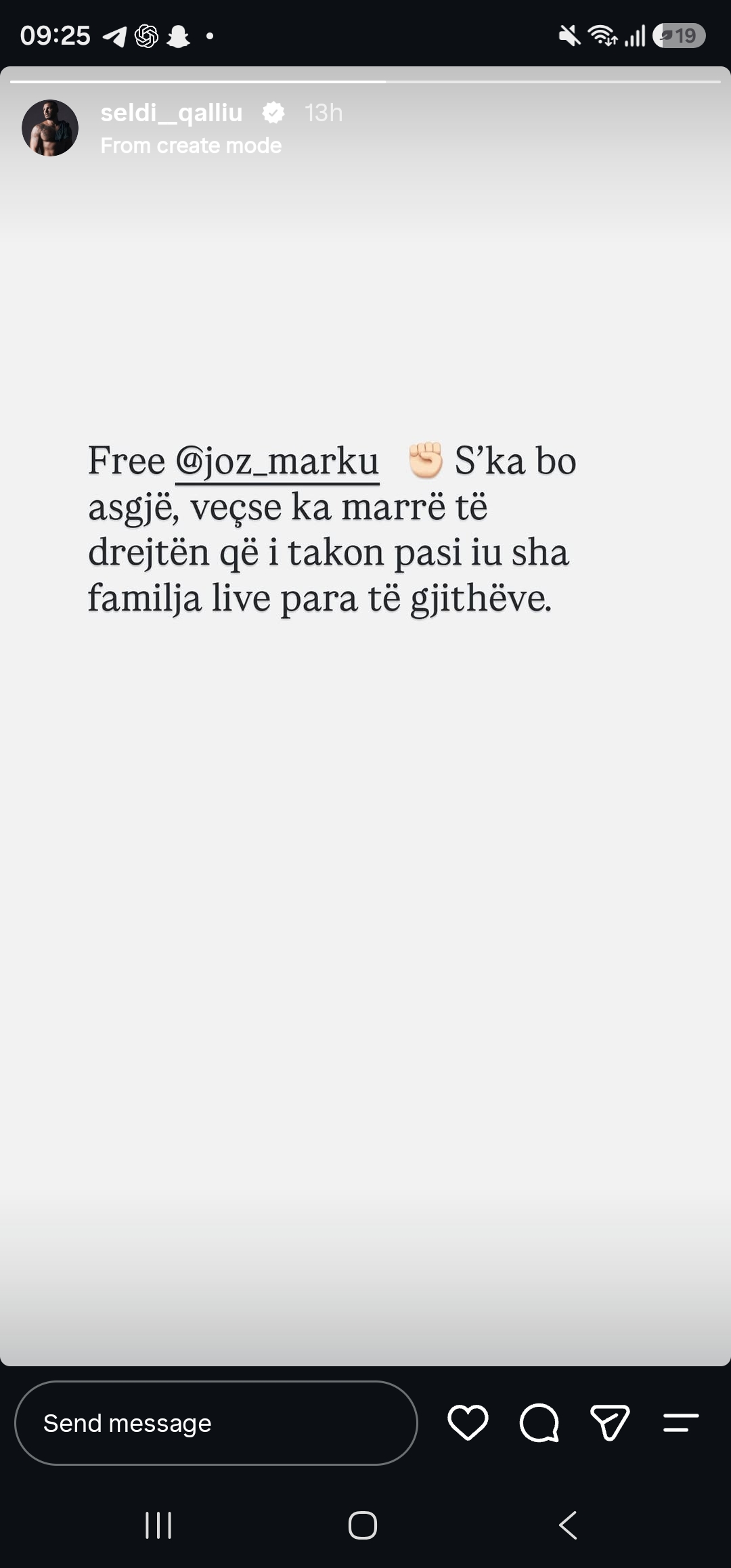
Task: Tap the From create mode label
Action: (191, 146)
